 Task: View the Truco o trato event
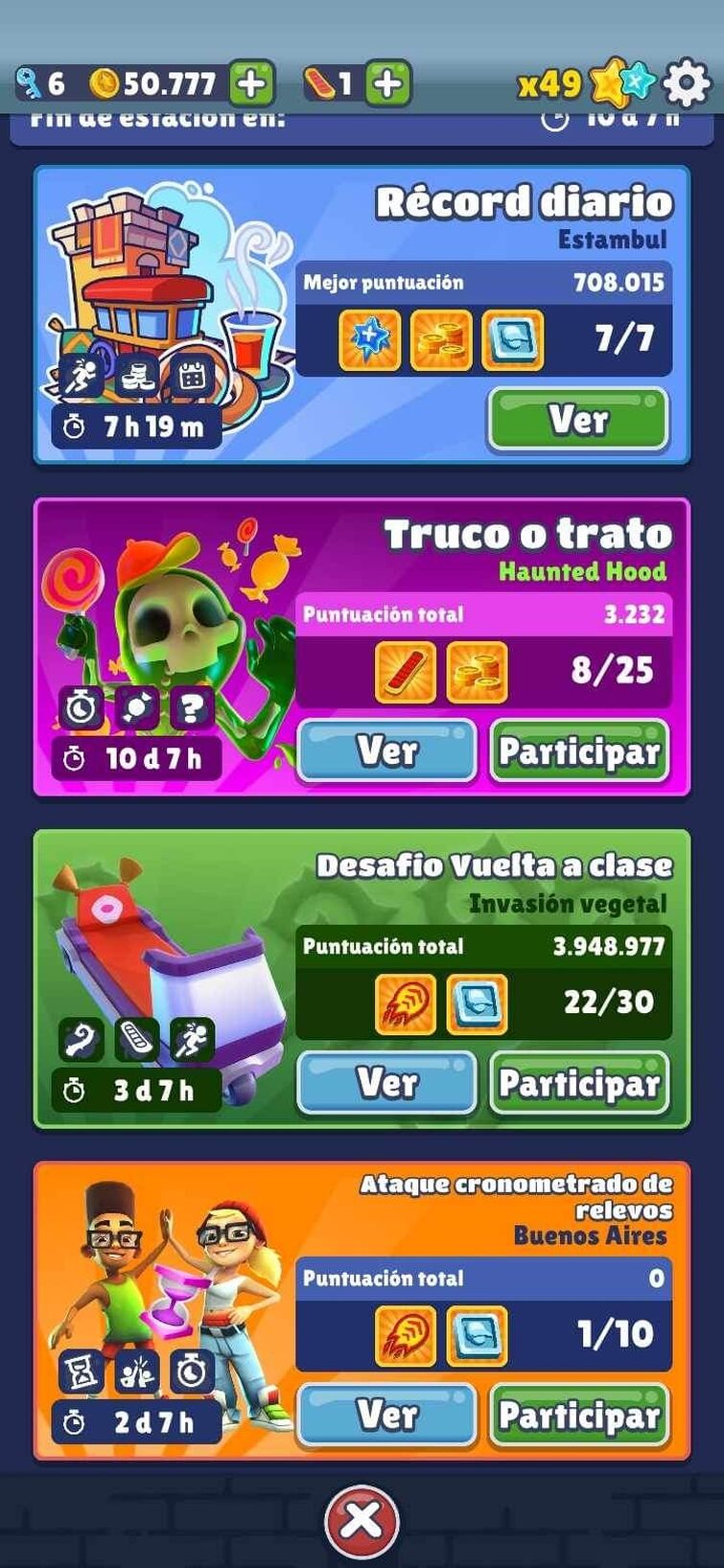pyautogui.click(x=386, y=751)
